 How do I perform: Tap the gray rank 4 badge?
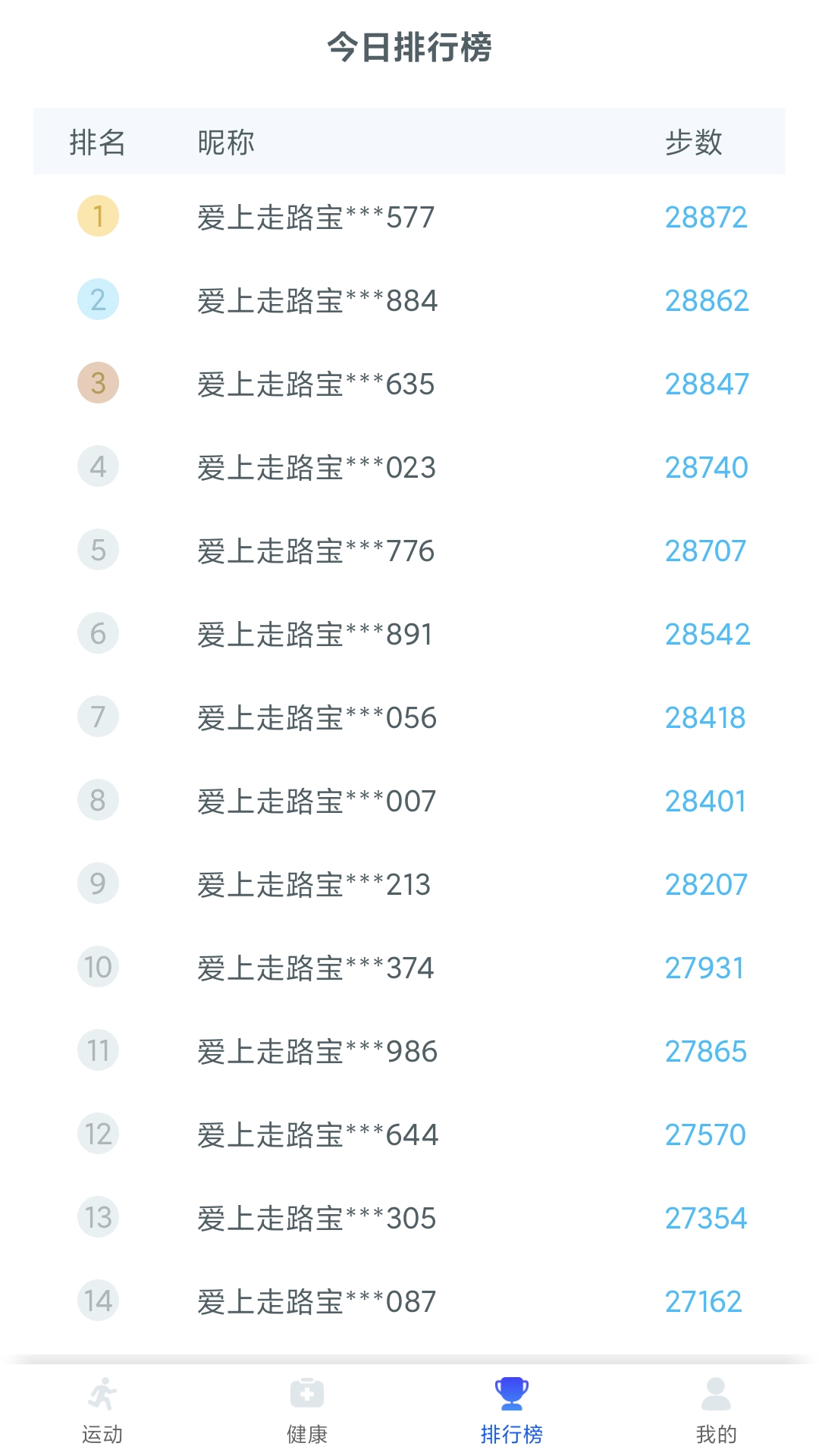click(x=97, y=467)
